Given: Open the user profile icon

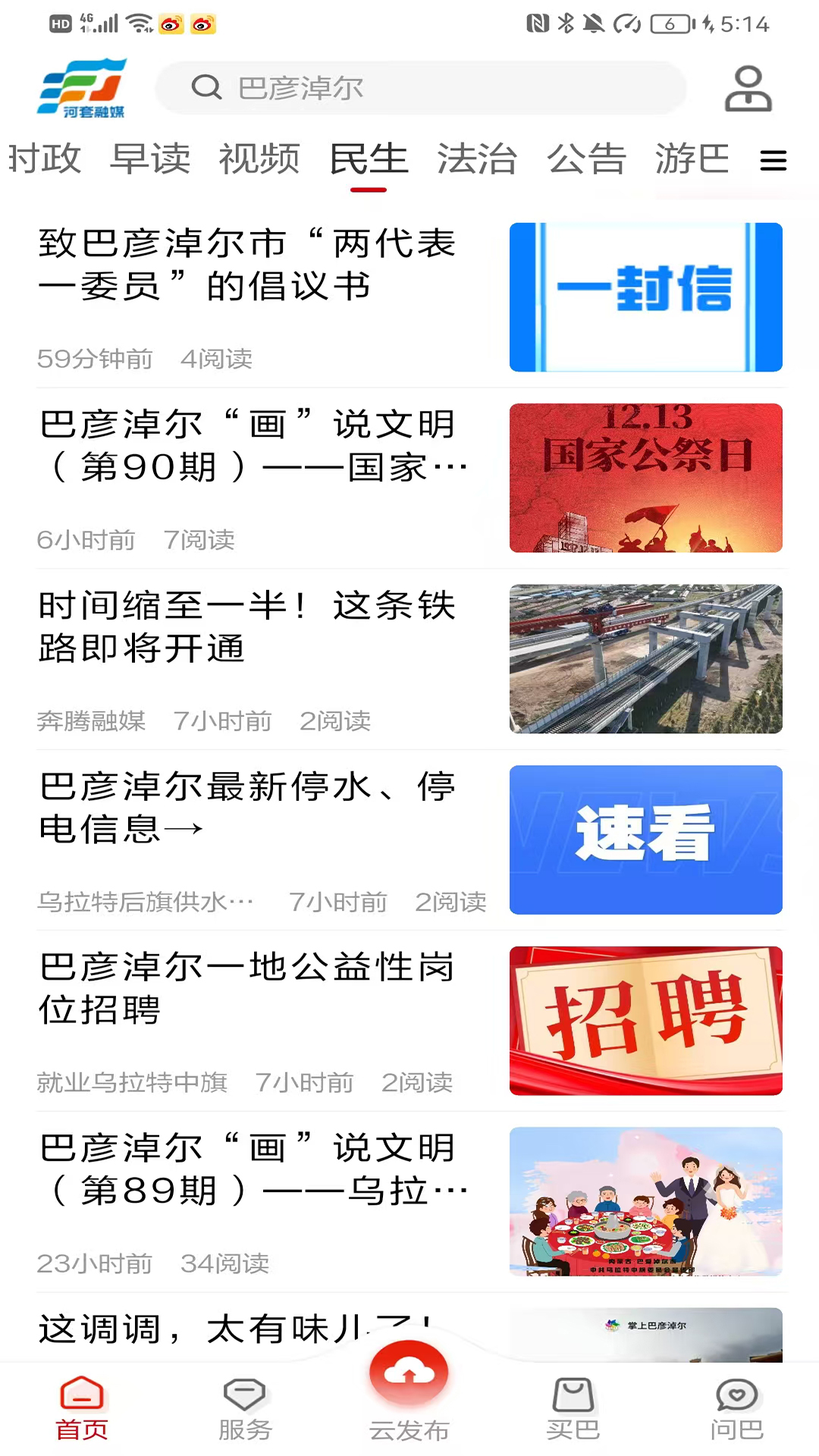Looking at the screenshot, I should (746, 87).
